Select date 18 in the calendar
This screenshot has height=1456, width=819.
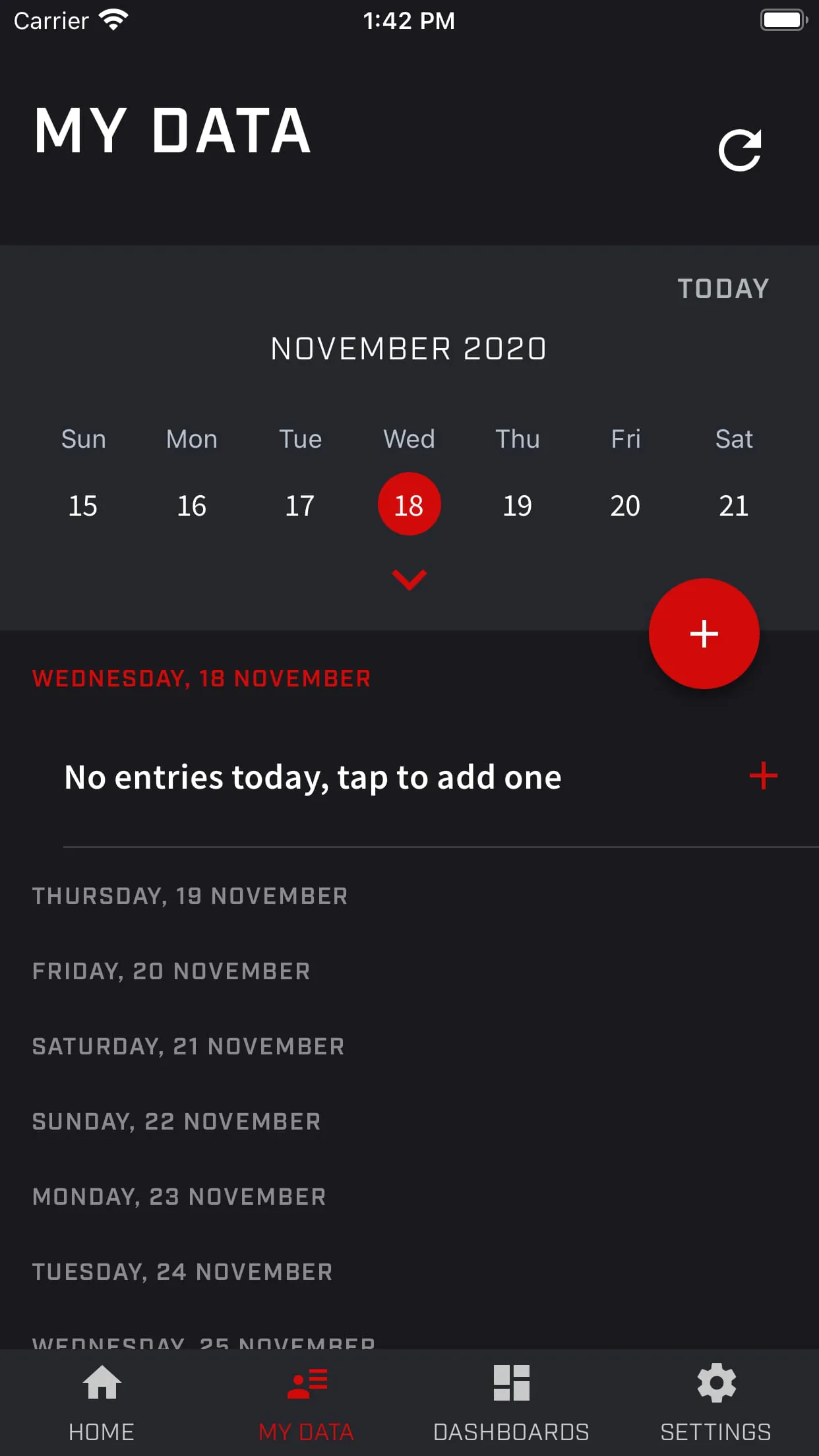pos(409,504)
